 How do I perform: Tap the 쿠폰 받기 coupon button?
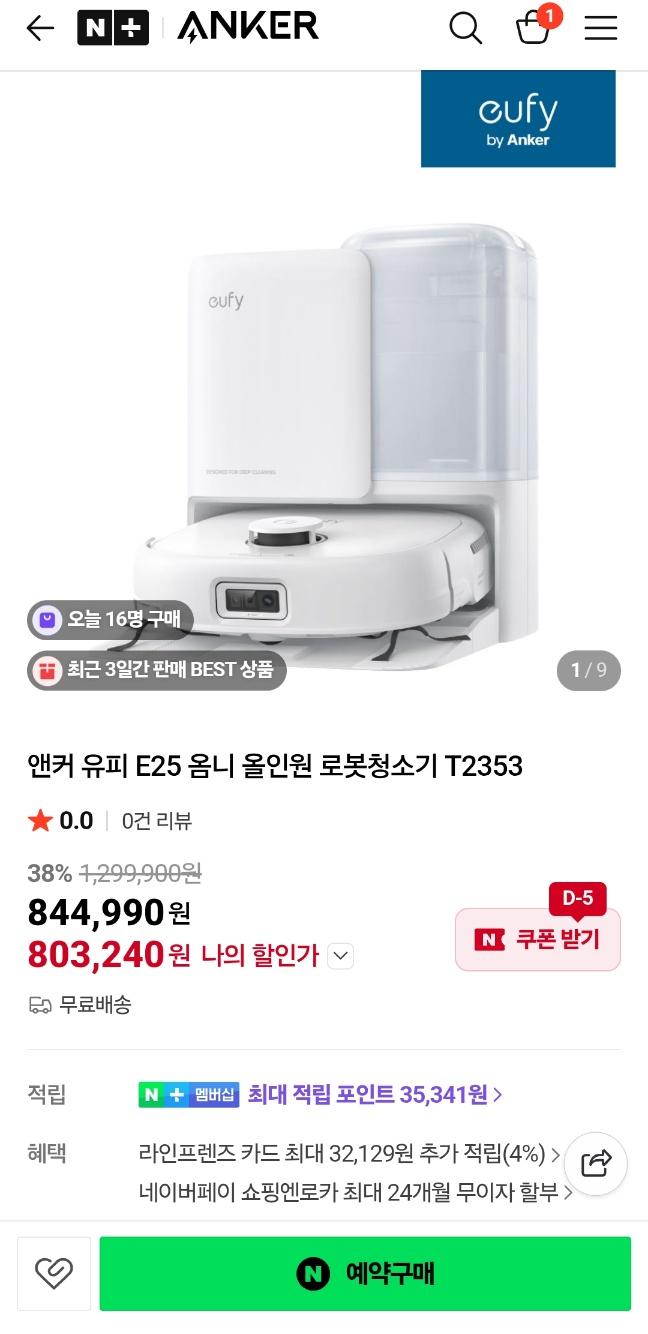(538, 939)
